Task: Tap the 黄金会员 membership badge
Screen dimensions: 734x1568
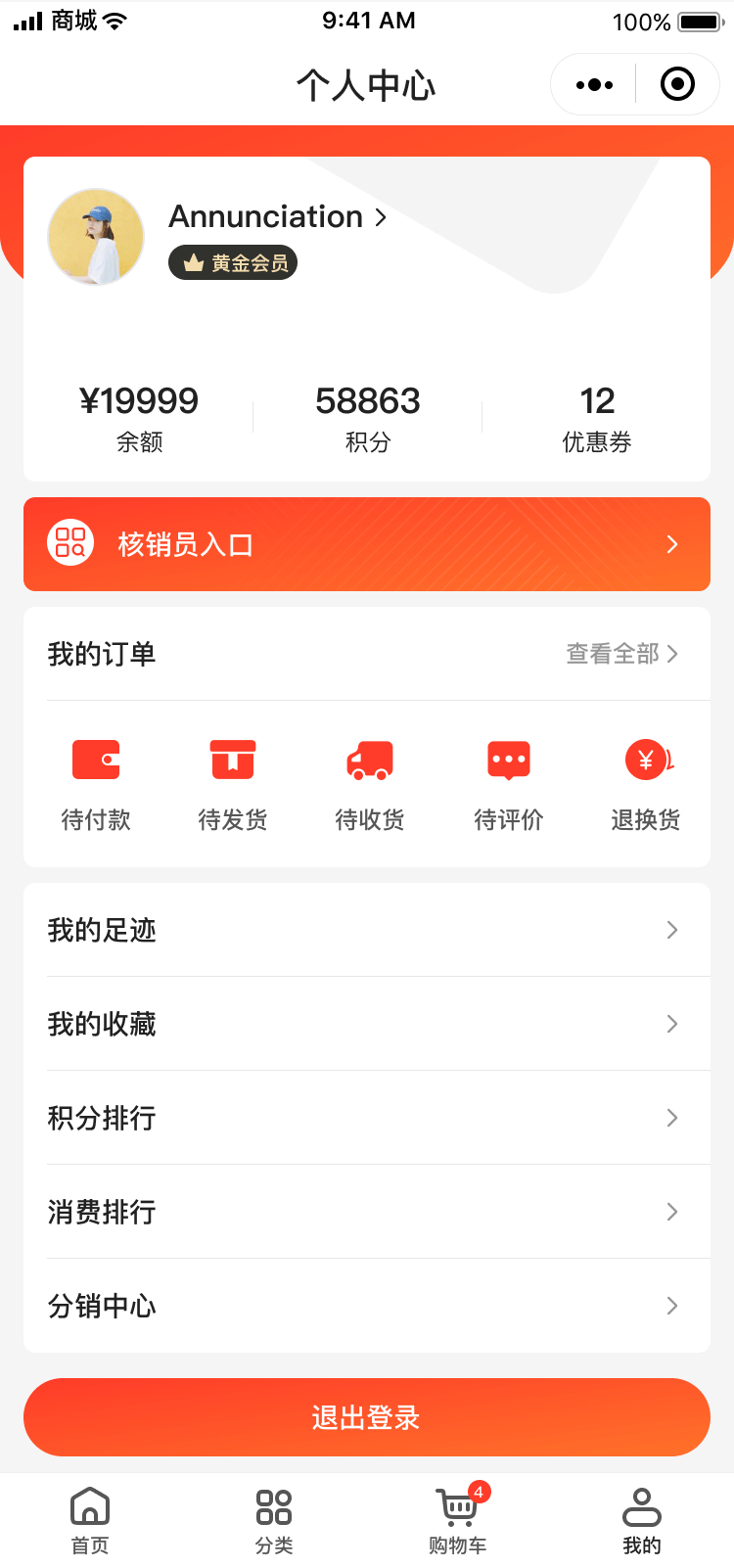Action: [232, 262]
